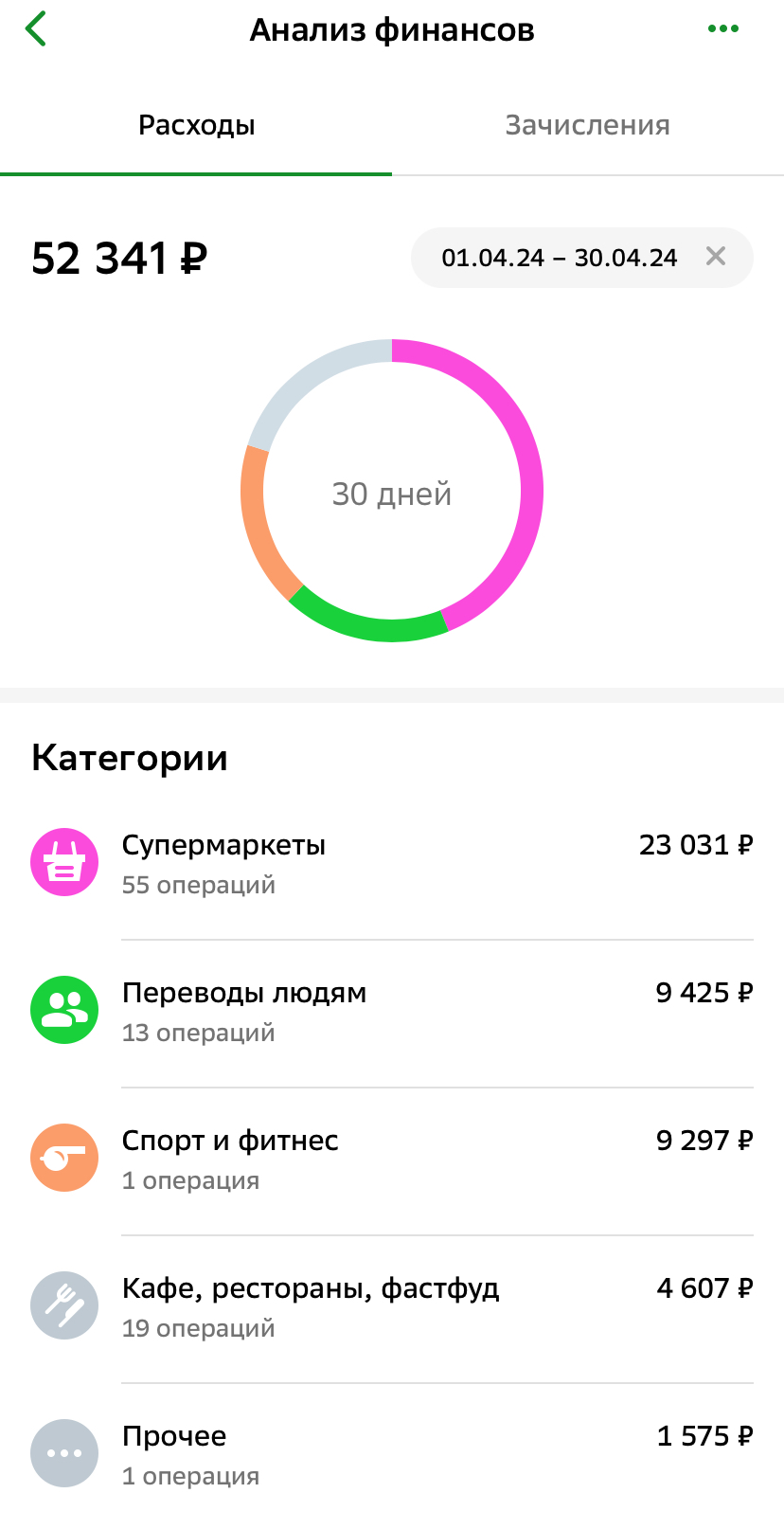View Спорт и фитнес expenses

(x=392, y=1160)
